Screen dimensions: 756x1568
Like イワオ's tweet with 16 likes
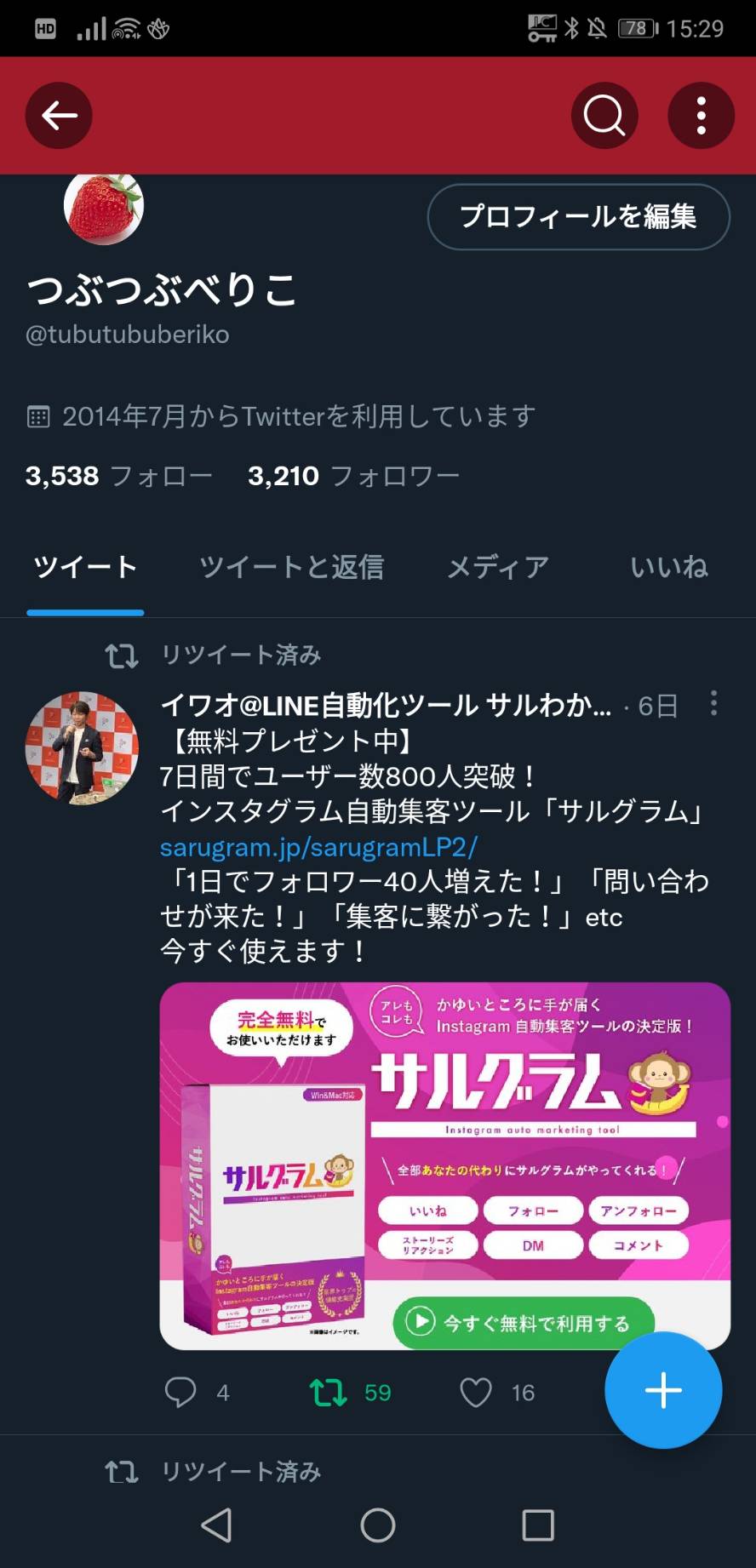coord(497,1393)
